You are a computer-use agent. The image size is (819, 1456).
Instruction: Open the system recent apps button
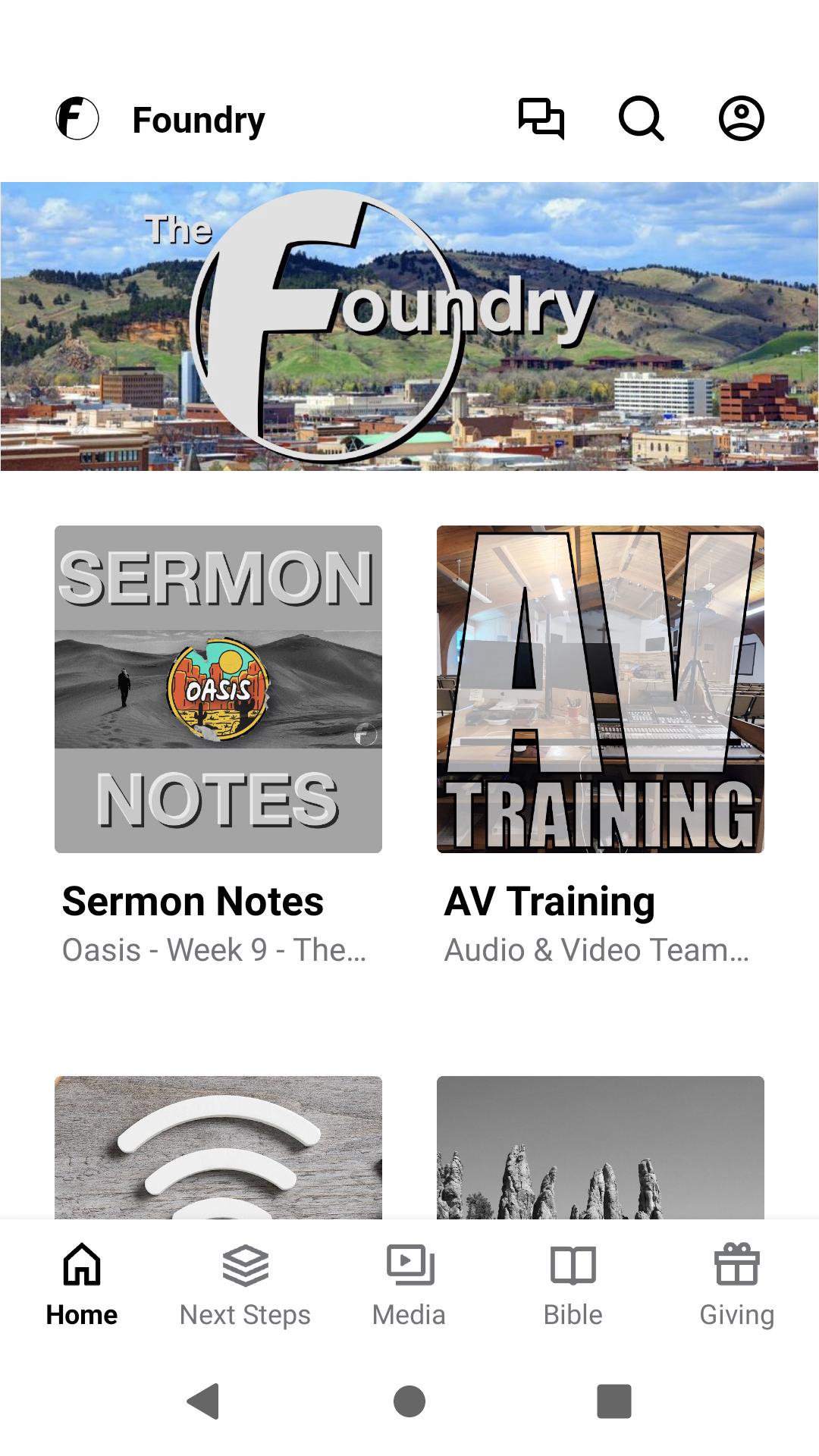pos(614,1401)
